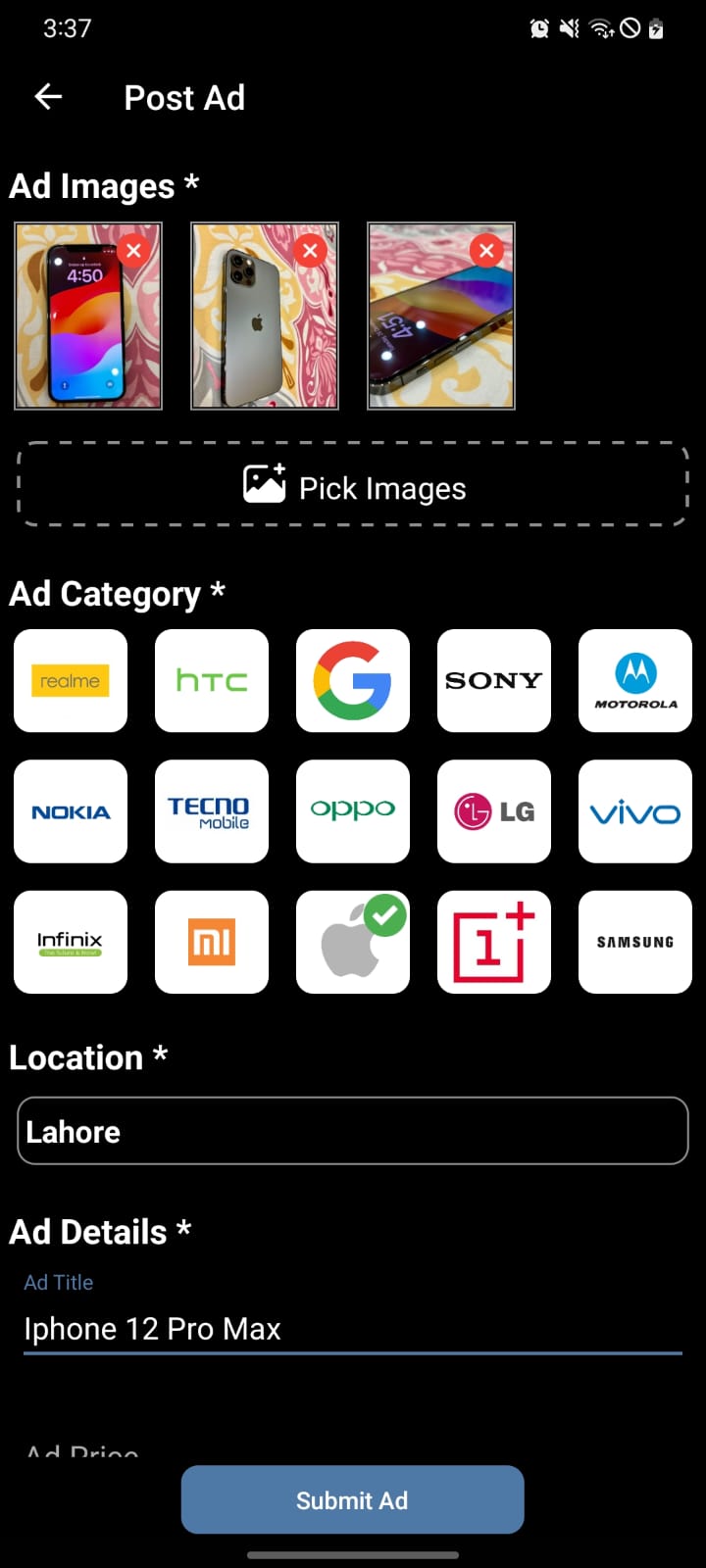Image resolution: width=706 pixels, height=1568 pixels.
Task: Choose the HTC brand category
Action: coord(212,680)
